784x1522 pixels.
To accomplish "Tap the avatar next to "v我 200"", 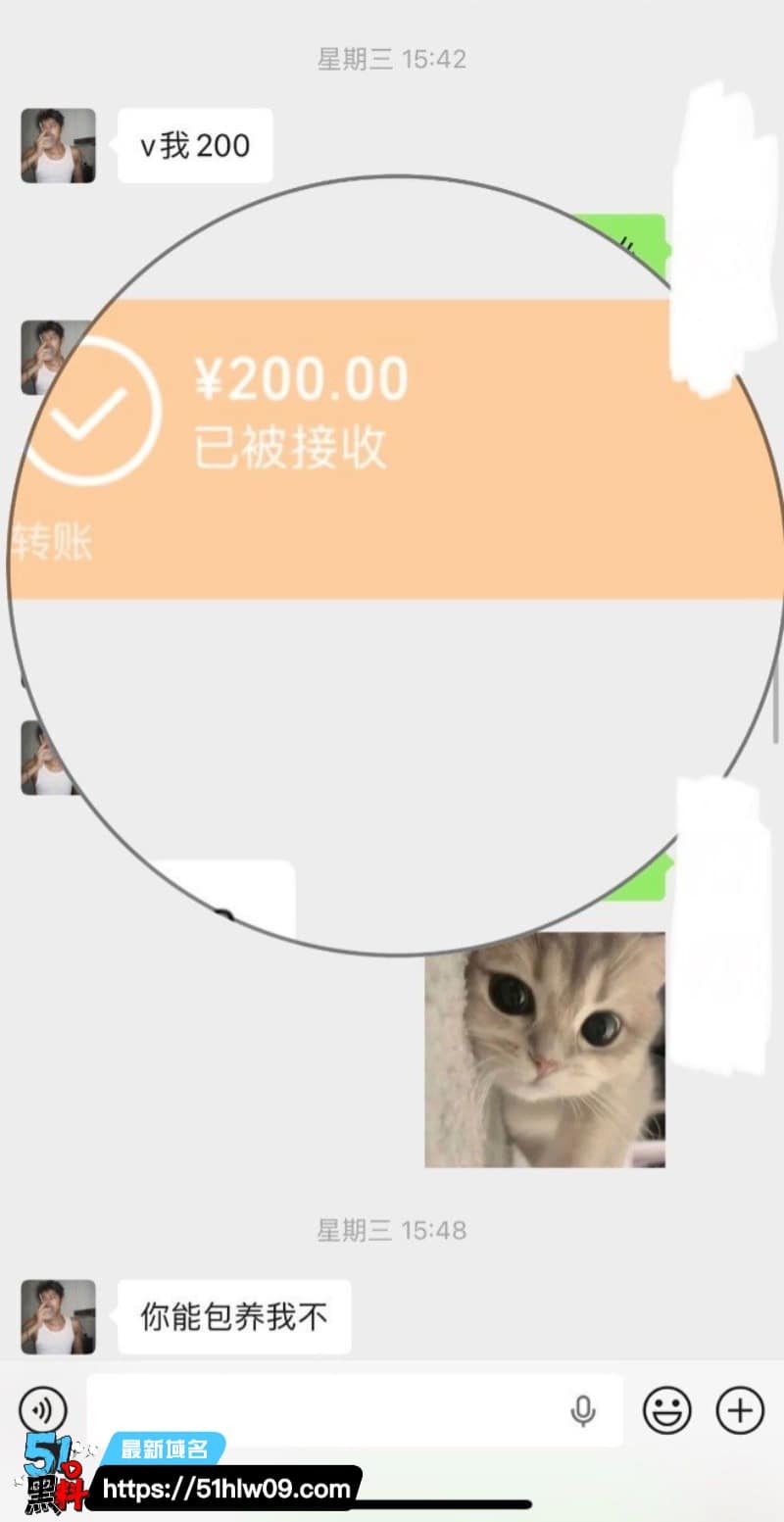I will pos(59,145).
